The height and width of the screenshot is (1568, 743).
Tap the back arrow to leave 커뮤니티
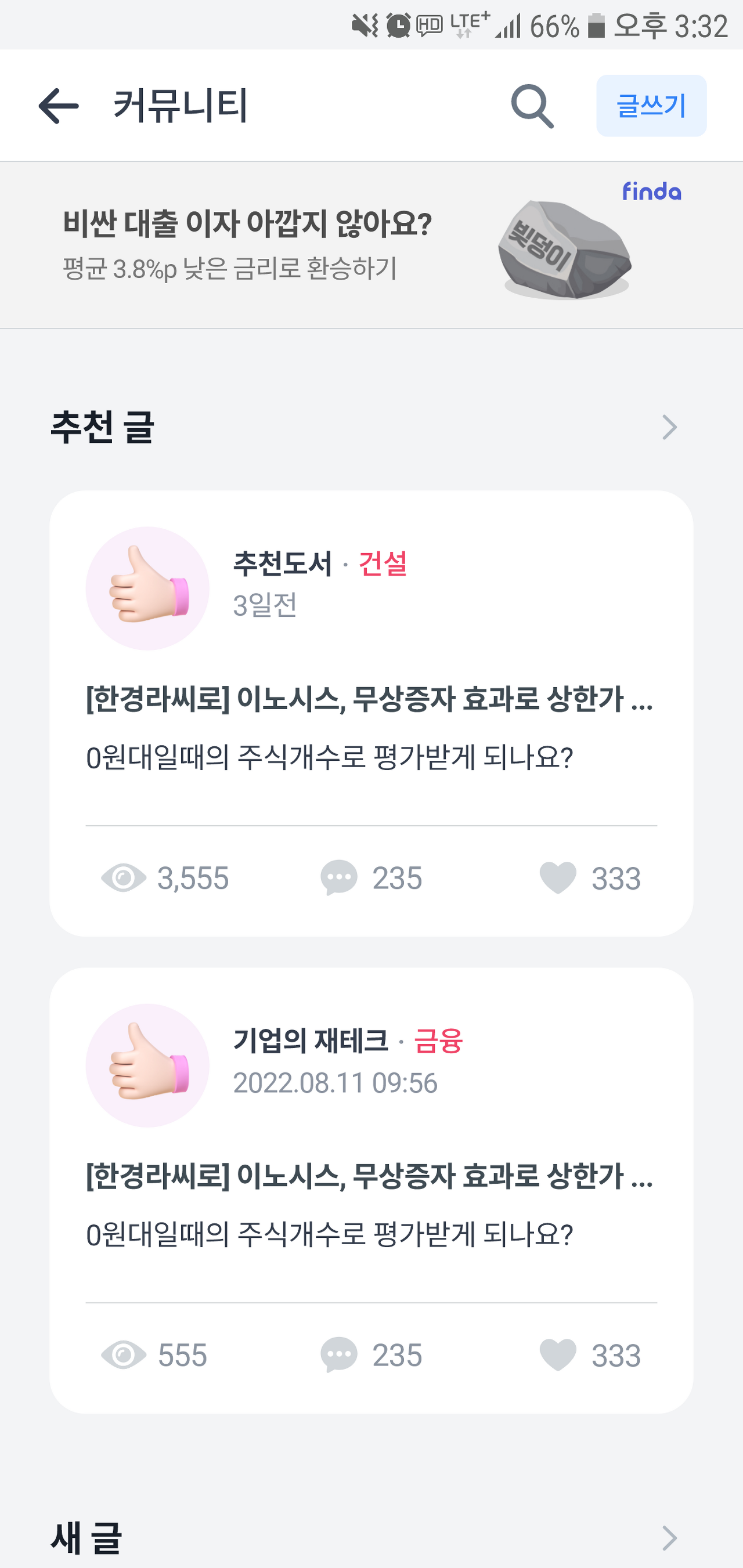(x=58, y=105)
